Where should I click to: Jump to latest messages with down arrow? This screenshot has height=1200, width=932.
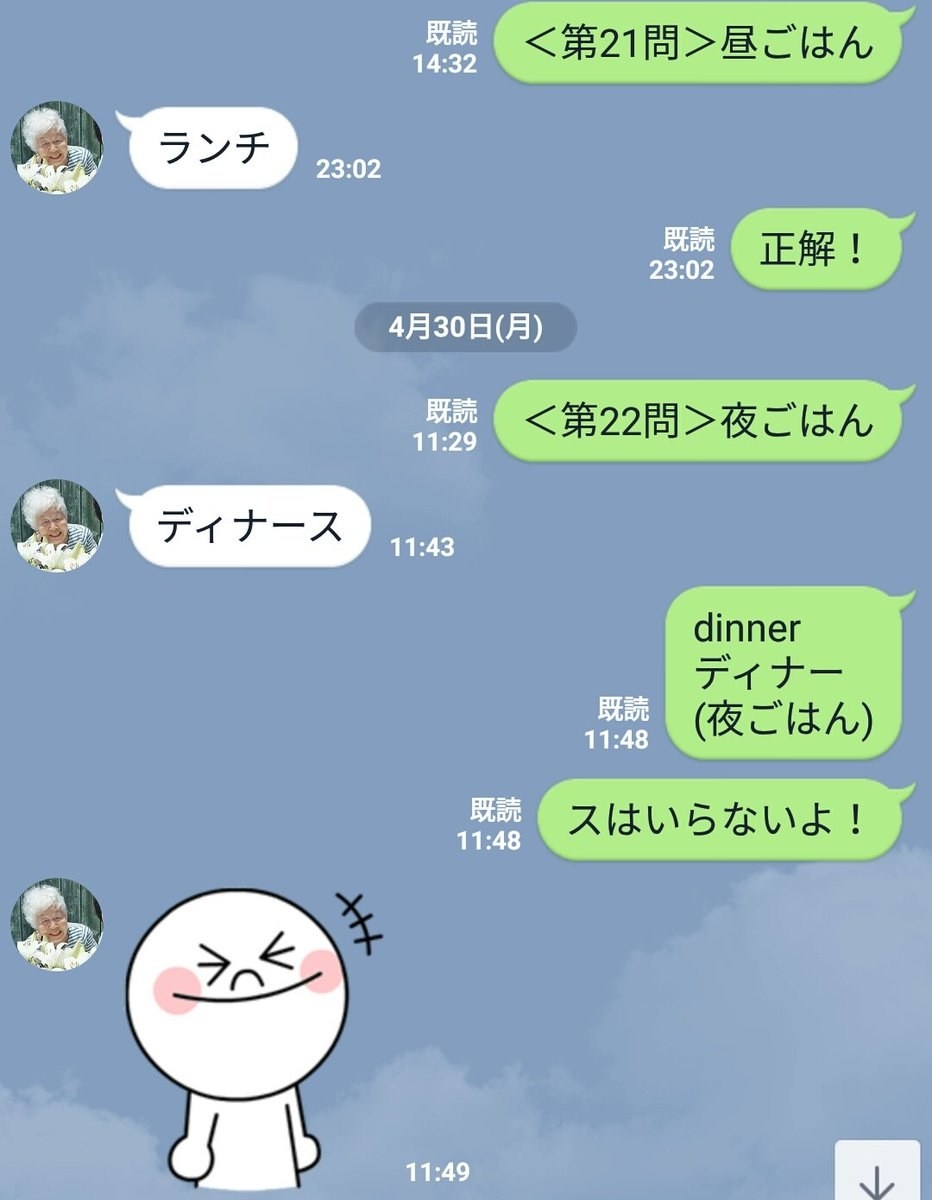coord(877,1174)
